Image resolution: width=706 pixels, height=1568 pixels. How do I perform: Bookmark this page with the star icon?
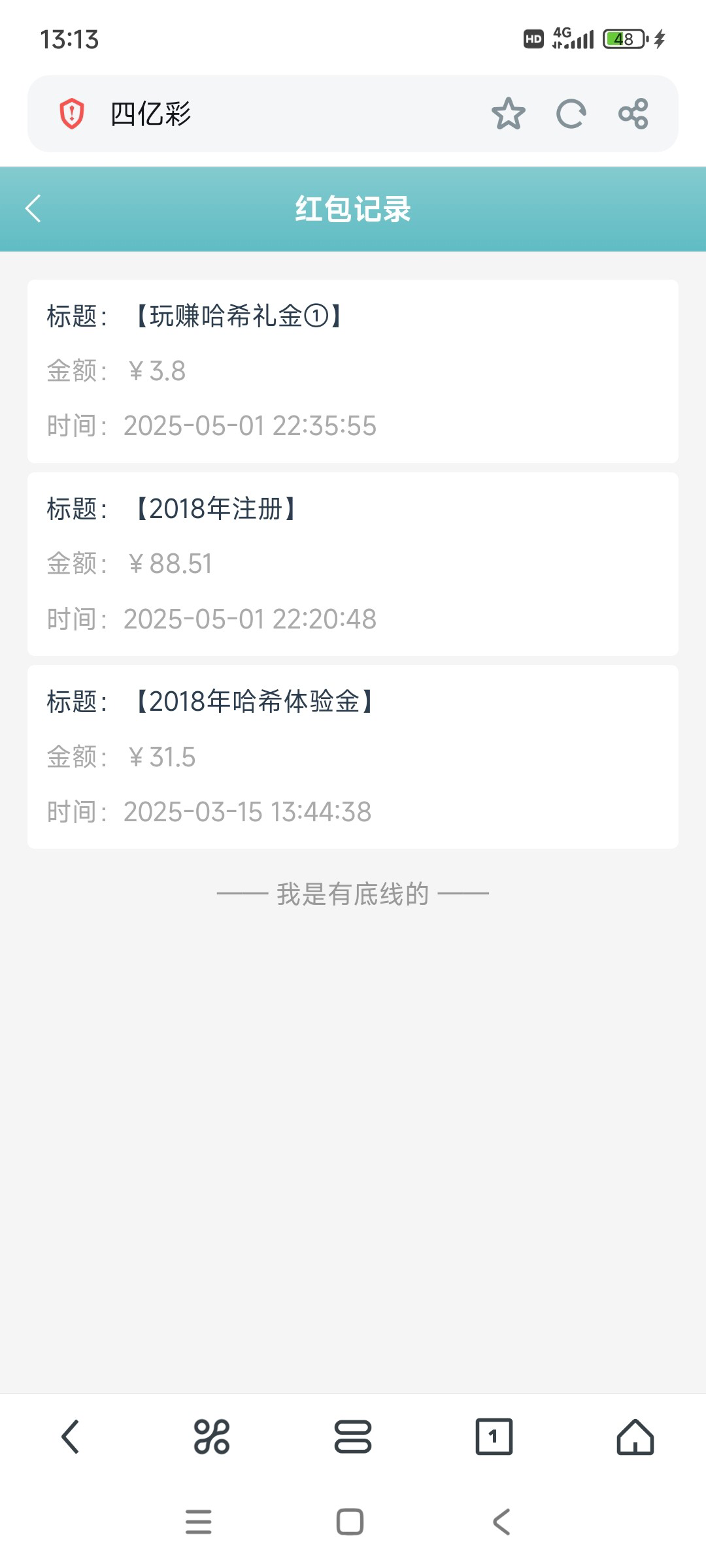[x=508, y=114]
